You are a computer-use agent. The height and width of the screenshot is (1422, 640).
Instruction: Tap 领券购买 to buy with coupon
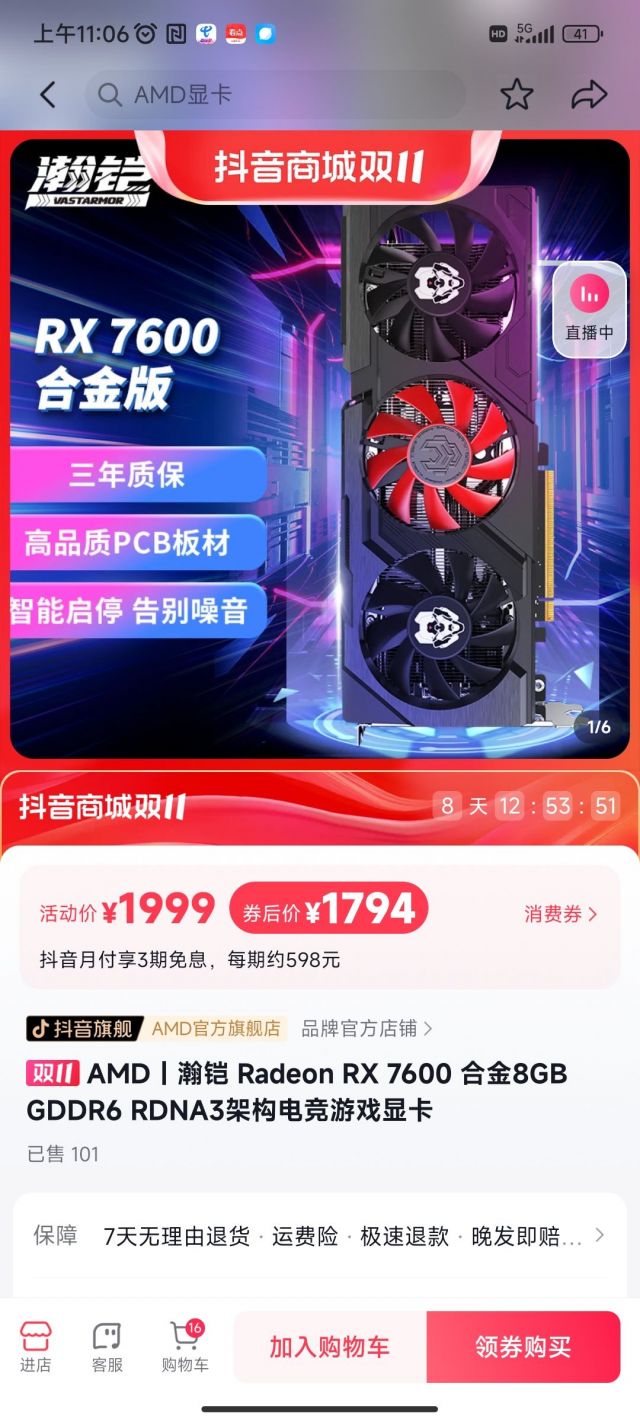[x=523, y=1347]
